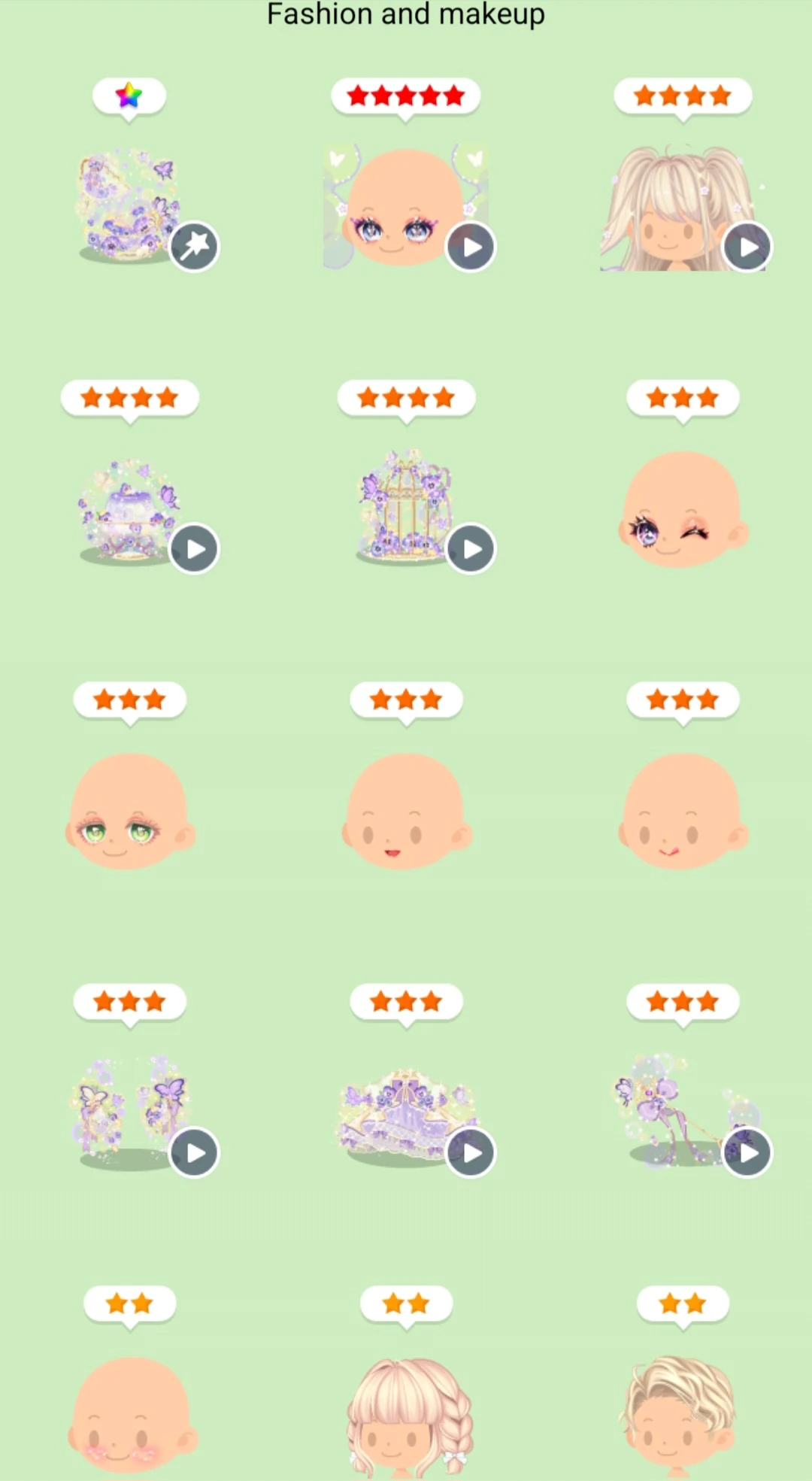Viewport: 812px width, 1481px height.
Task: Tap the magic wand icon on the purple flower item
Action: pyautogui.click(x=193, y=246)
